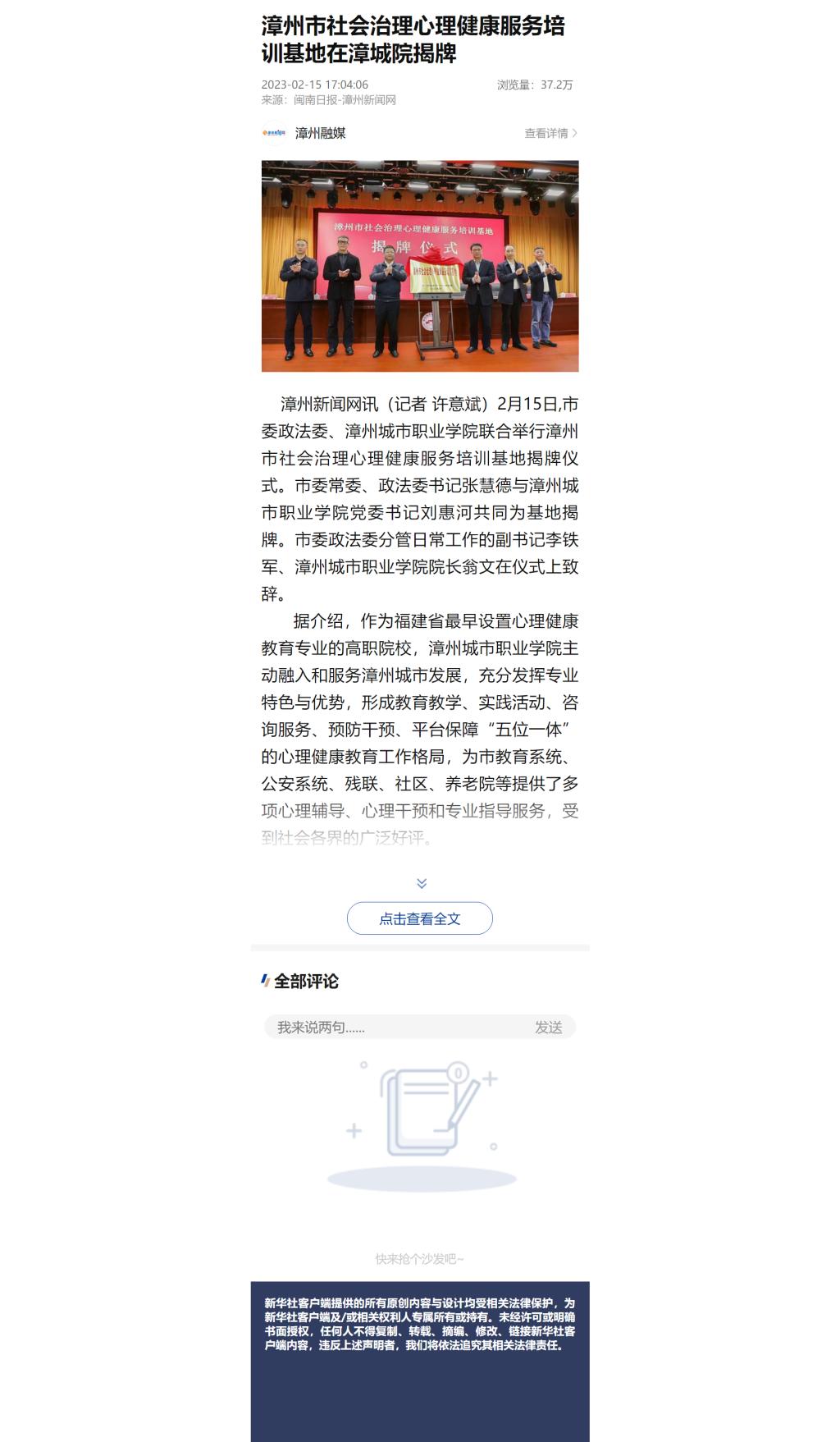Image resolution: width=840 pixels, height=1442 pixels.
Task: Tap 点击查看全文 to expand article
Action: click(420, 918)
